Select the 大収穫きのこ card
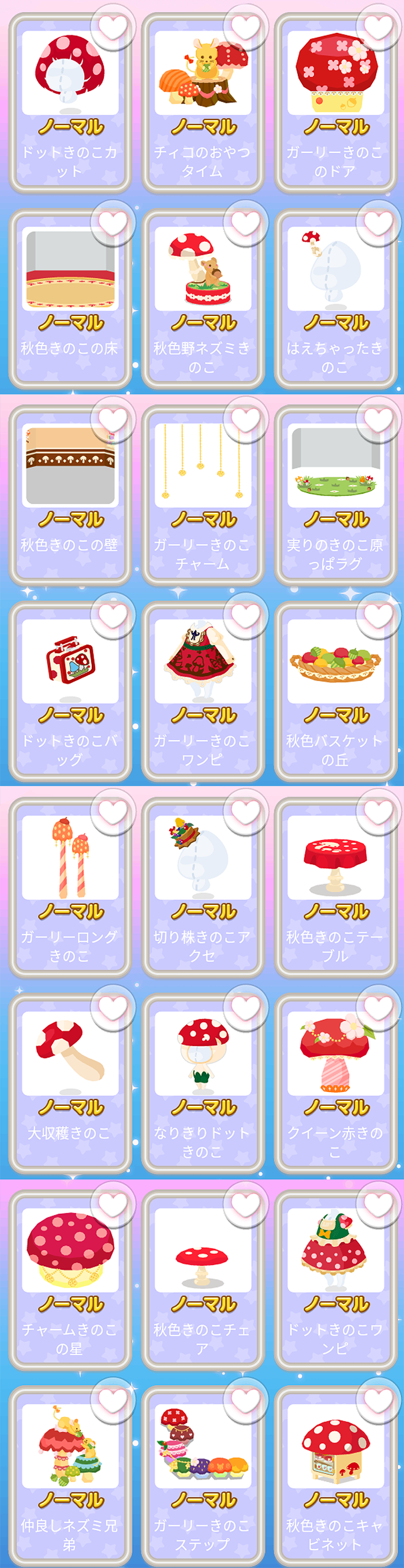The height and width of the screenshot is (1568, 404). (x=70, y=1084)
